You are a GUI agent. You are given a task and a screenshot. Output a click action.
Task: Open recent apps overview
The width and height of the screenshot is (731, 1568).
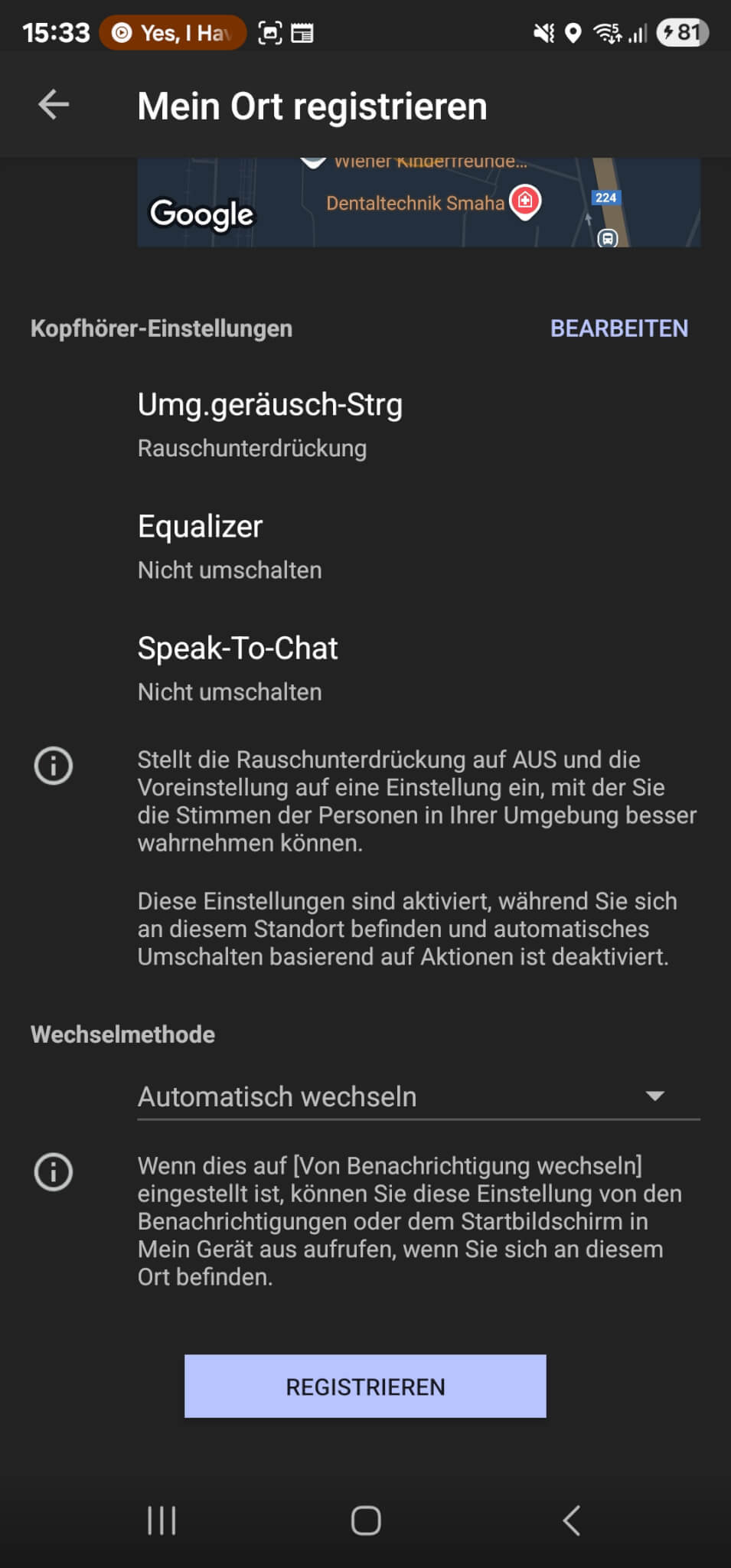[162, 1521]
